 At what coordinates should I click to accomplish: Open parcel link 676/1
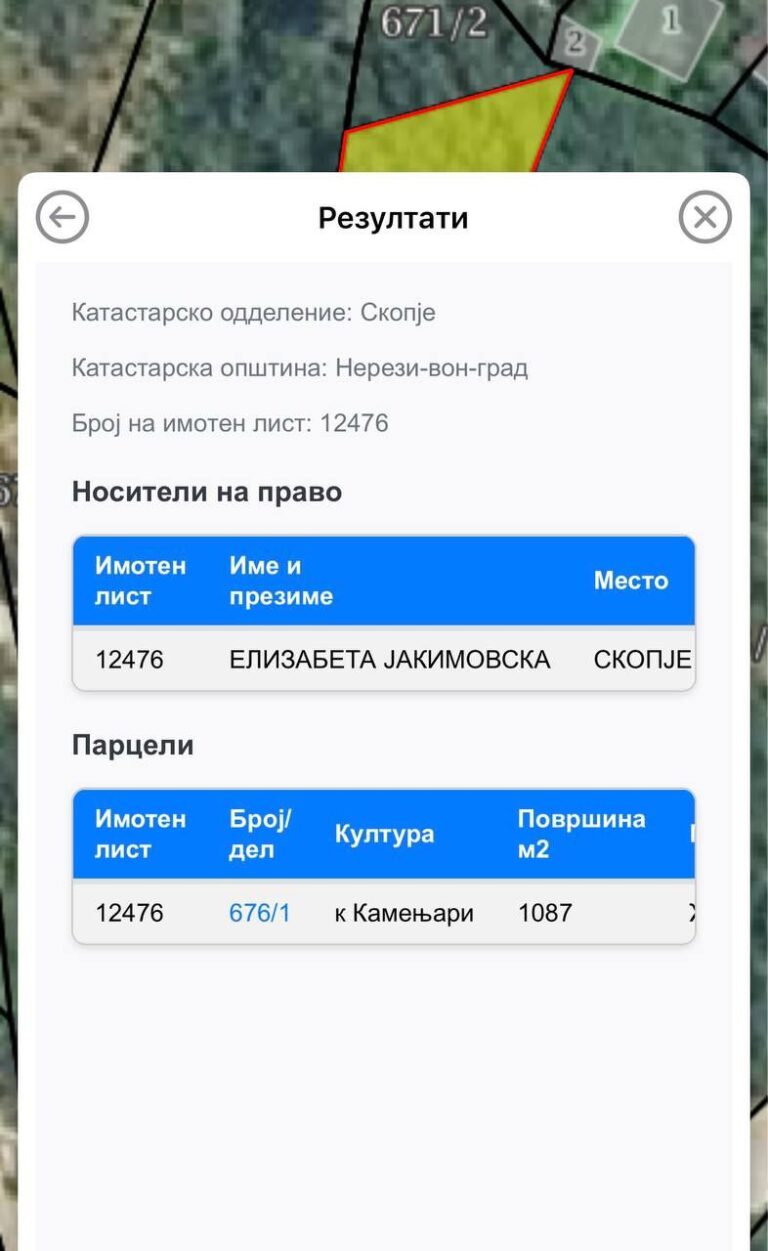(259, 913)
